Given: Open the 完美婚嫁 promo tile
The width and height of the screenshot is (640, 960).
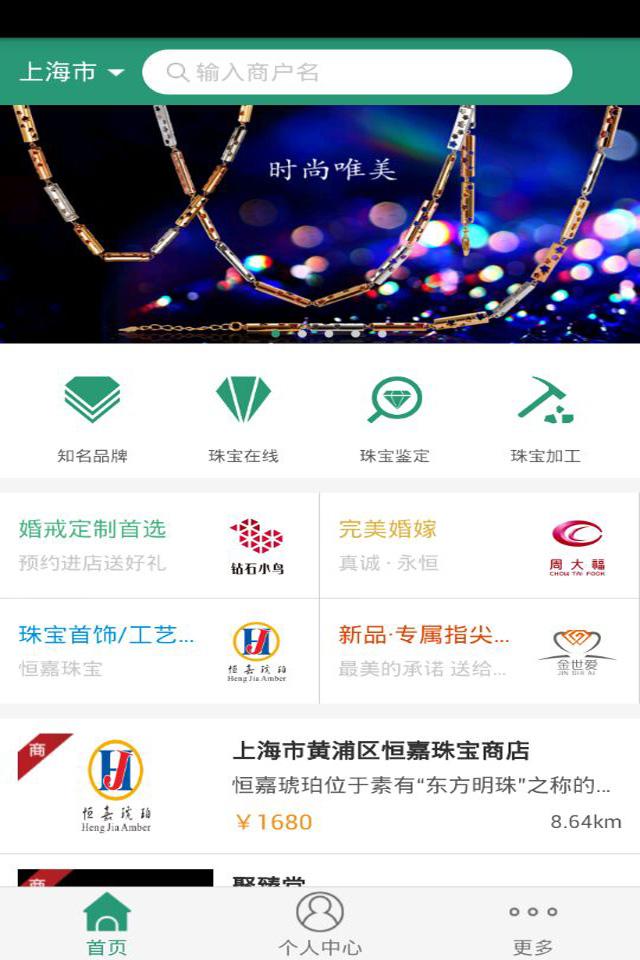Looking at the screenshot, I should [479, 545].
